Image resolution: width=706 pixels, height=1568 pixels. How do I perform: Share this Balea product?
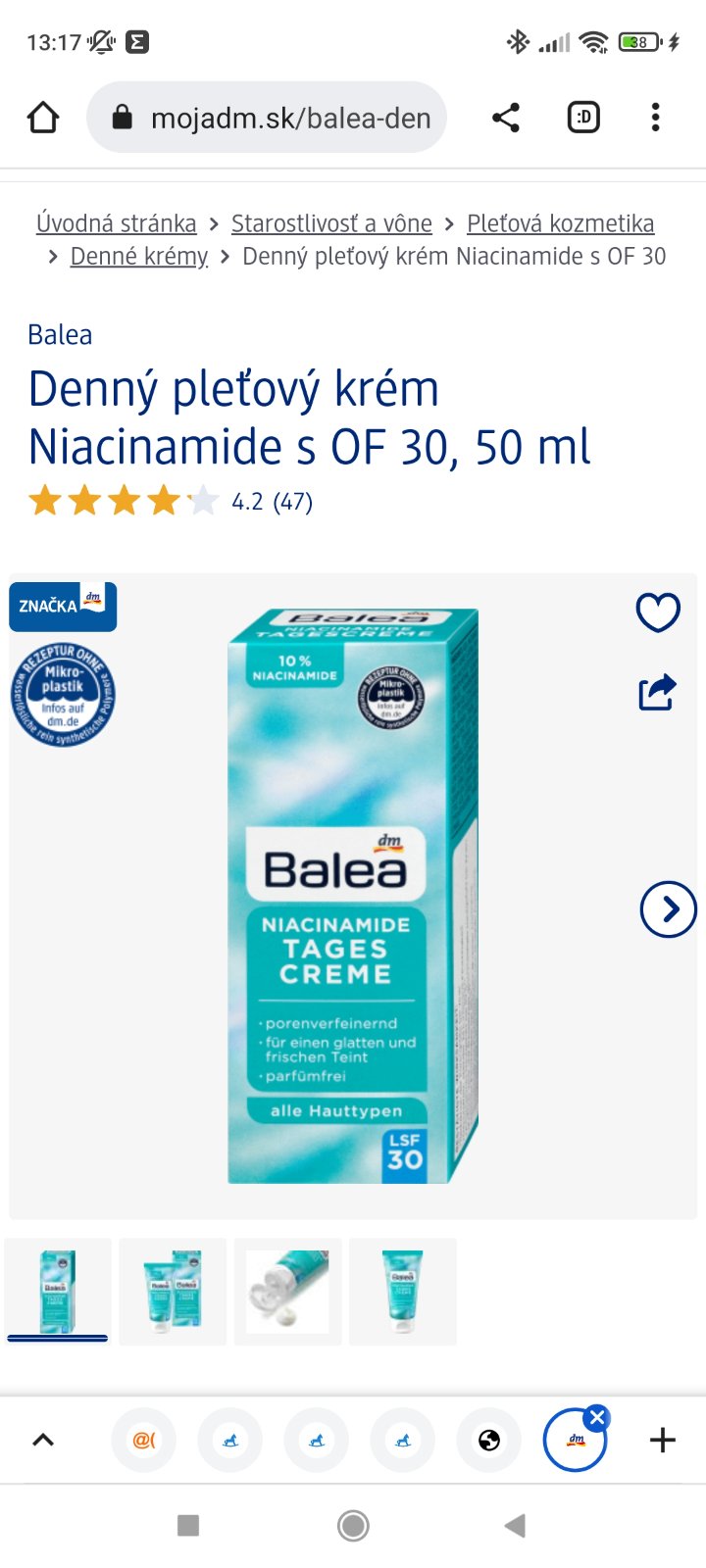tap(658, 693)
